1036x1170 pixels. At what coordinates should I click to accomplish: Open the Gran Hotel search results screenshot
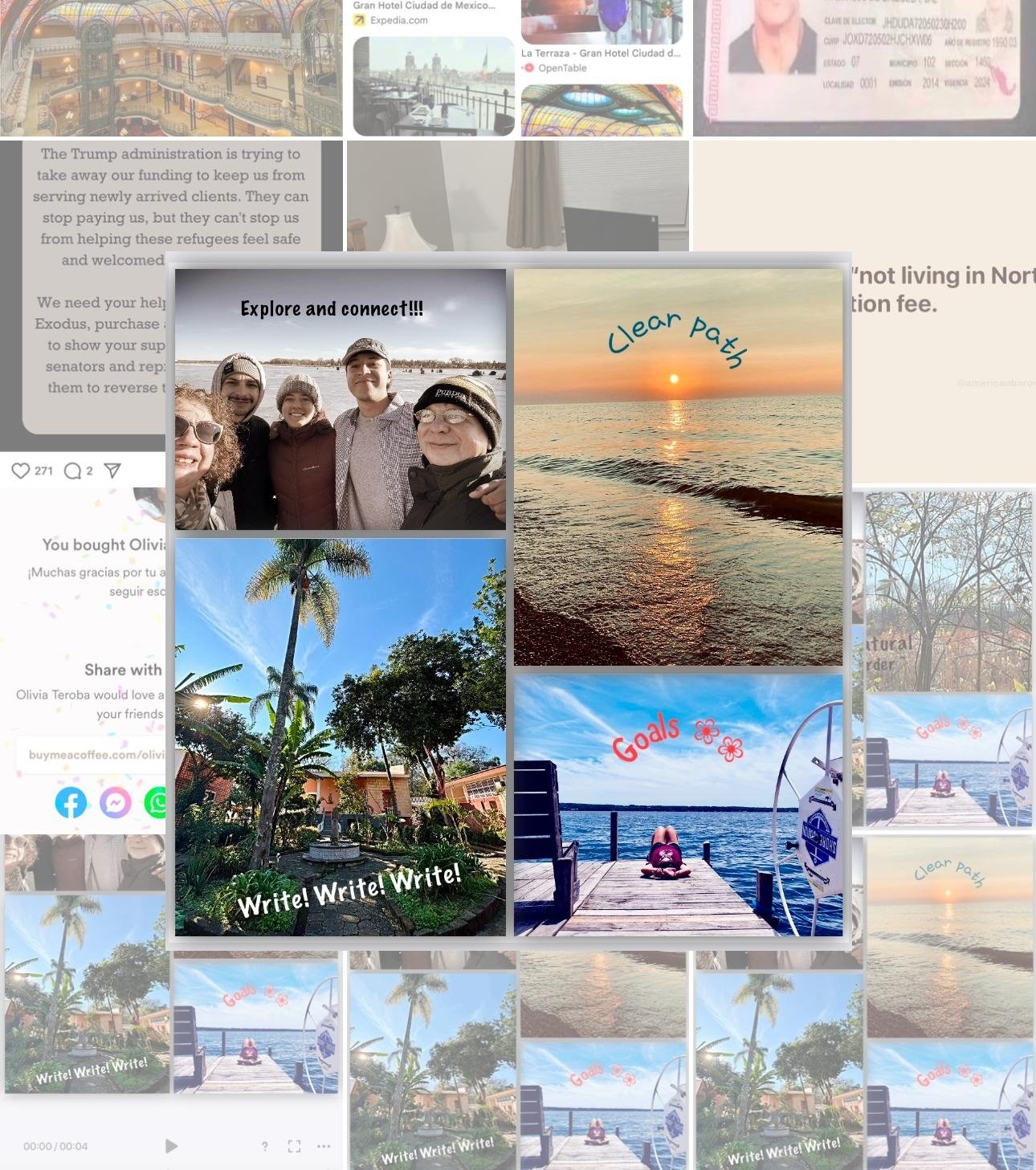tap(517, 67)
